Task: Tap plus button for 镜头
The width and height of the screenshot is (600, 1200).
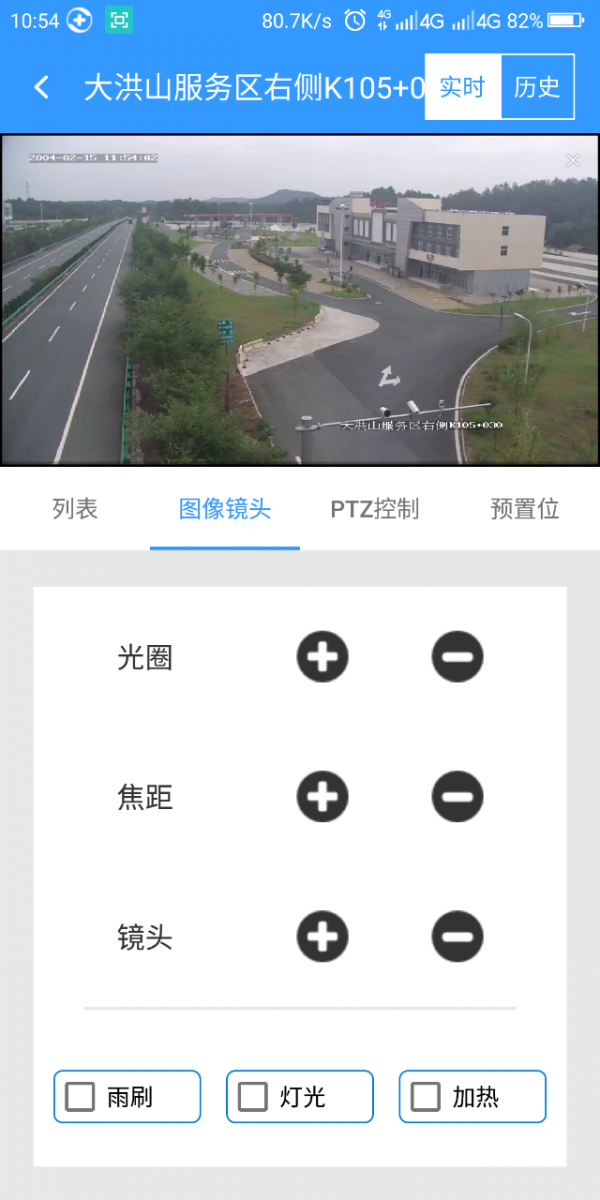Action: [x=322, y=937]
